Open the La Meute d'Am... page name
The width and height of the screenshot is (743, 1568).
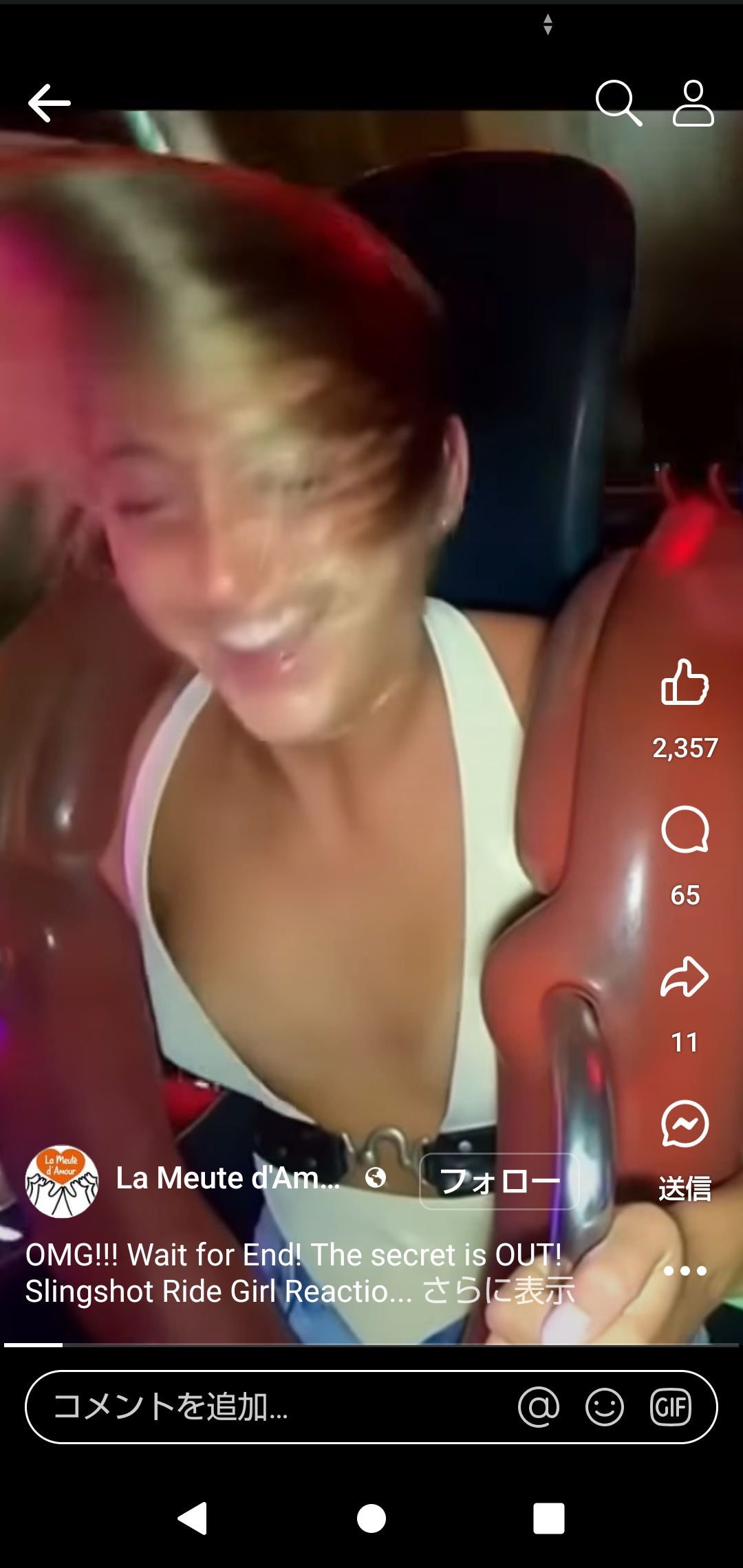point(228,1179)
